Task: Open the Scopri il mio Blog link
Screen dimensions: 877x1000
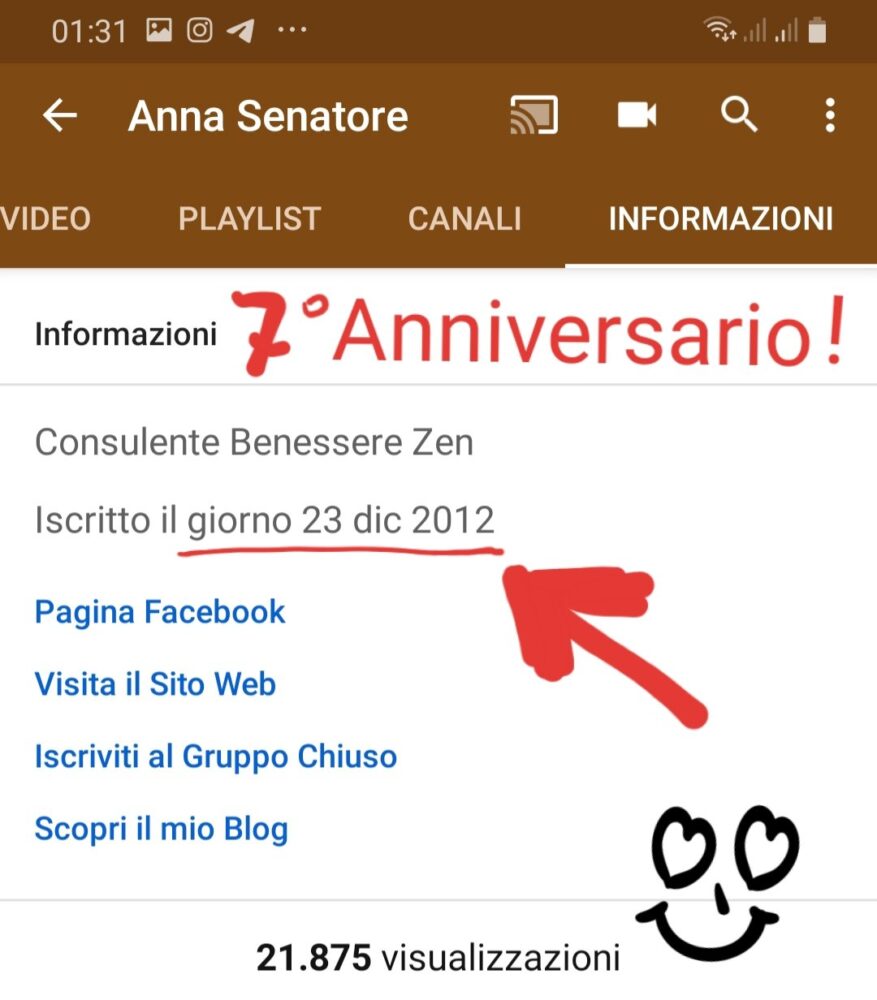Action: [161, 828]
